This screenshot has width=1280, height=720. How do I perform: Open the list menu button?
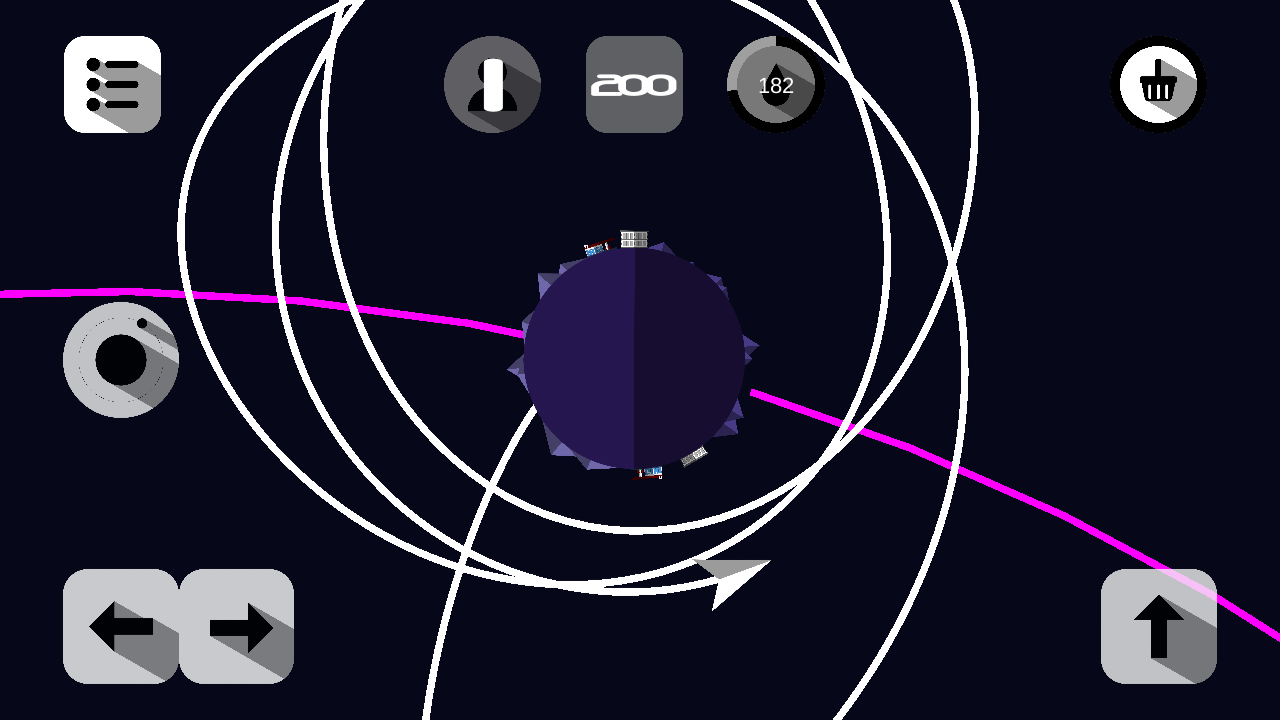[112, 84]
